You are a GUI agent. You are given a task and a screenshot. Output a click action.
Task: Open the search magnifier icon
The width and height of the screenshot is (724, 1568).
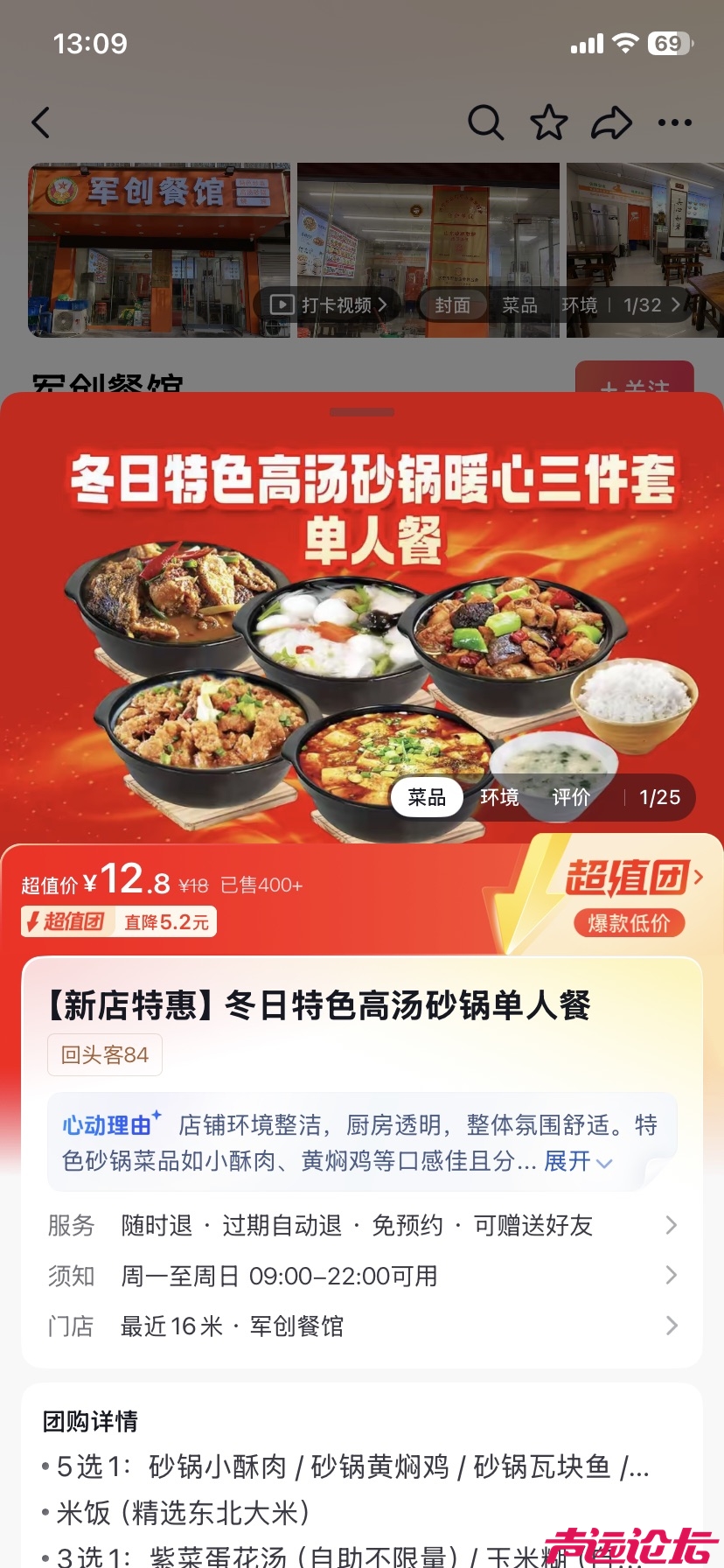pos(485,122)
